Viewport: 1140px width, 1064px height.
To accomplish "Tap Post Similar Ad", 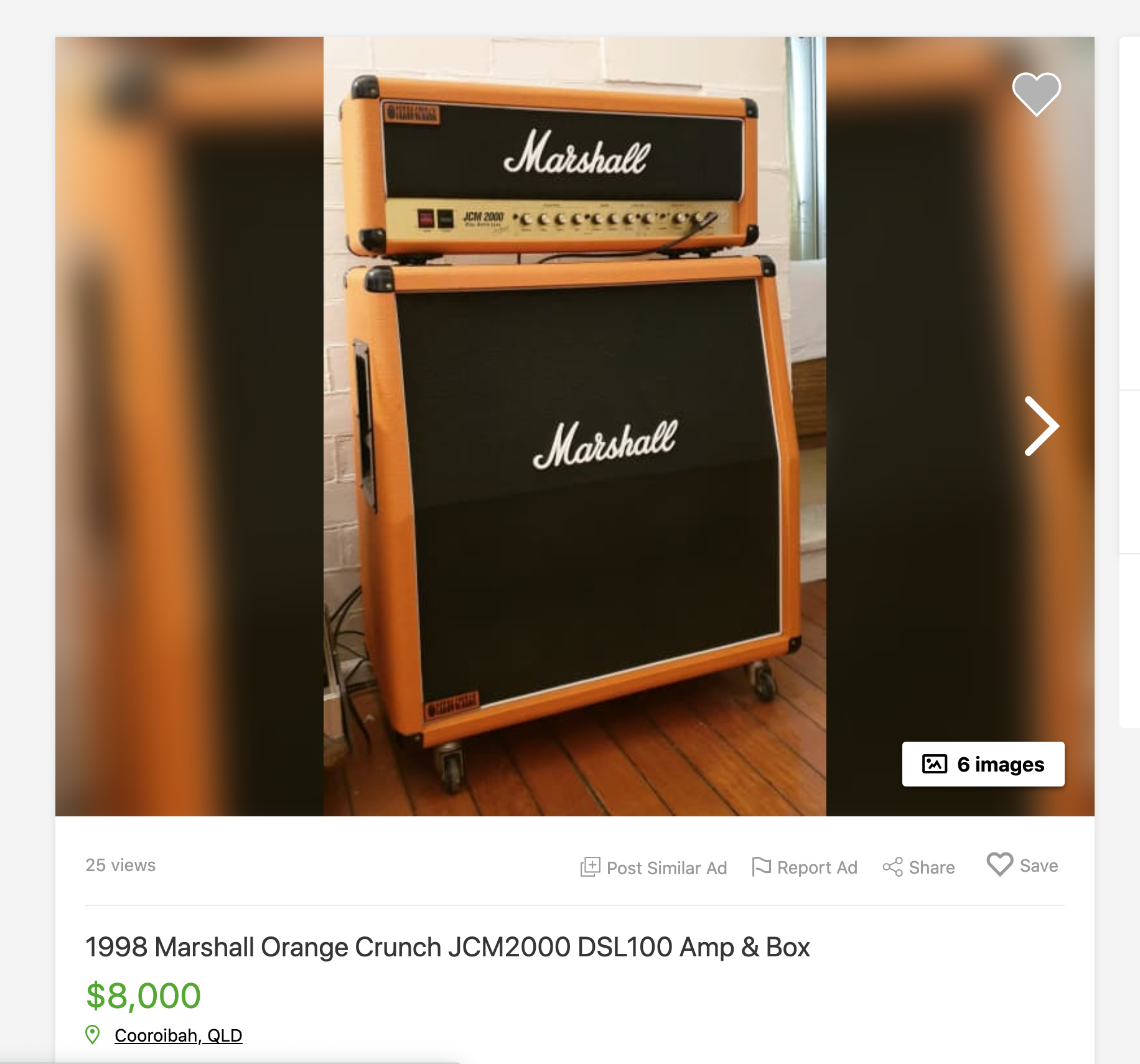I will pos(653,867).
